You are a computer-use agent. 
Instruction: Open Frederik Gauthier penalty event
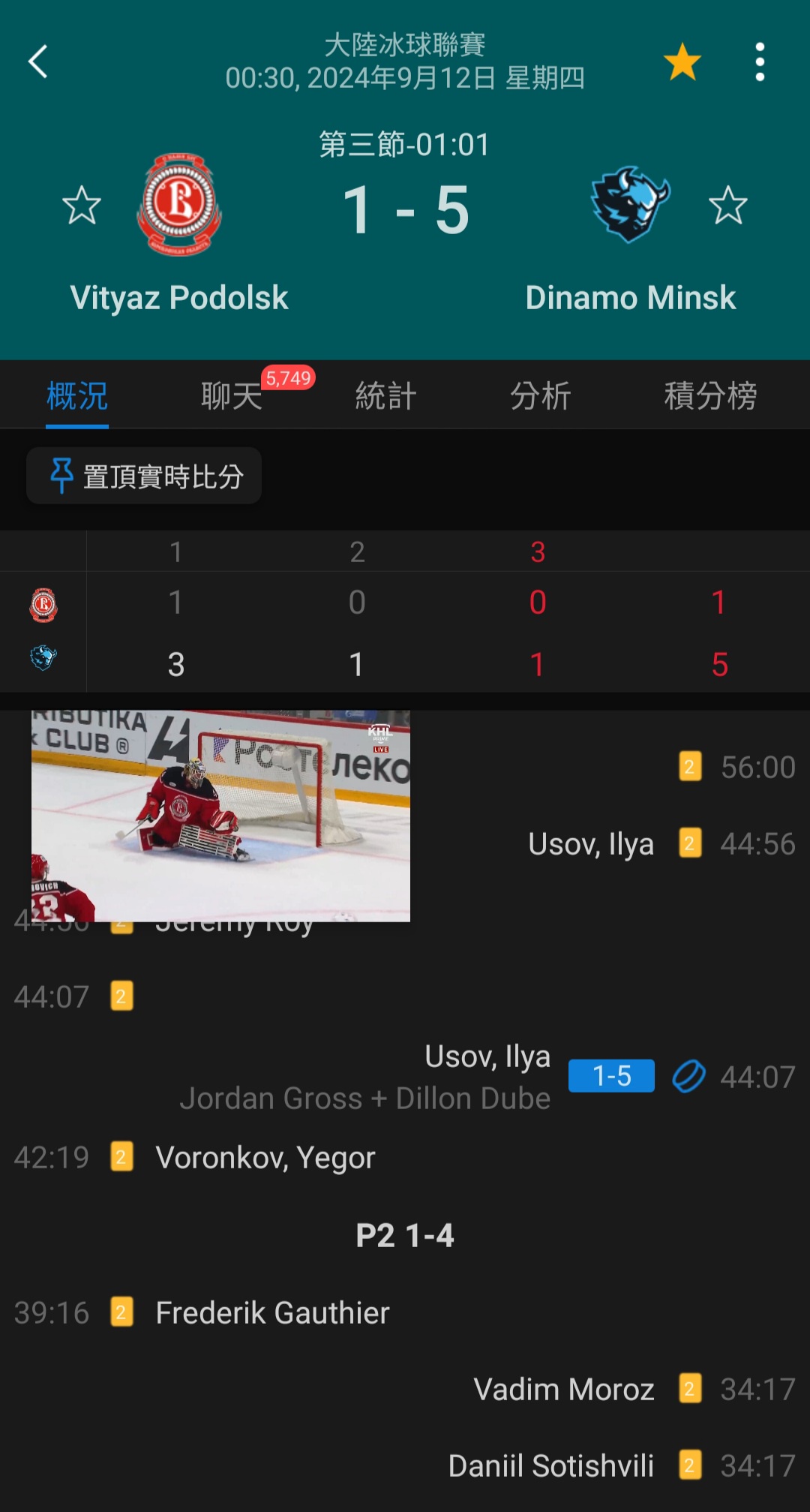point(272,1312)
